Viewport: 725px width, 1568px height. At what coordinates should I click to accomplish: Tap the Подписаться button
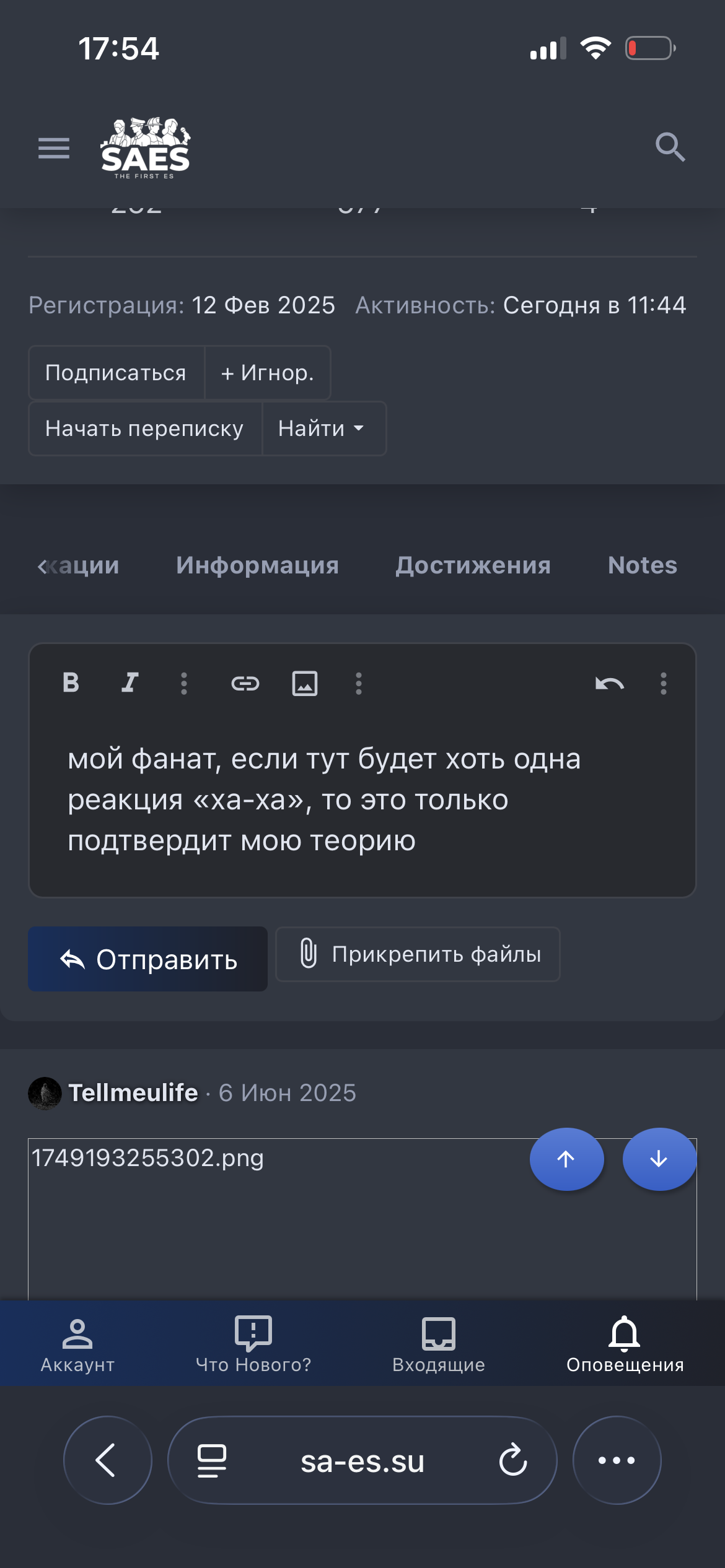click(x=116, y=373)
